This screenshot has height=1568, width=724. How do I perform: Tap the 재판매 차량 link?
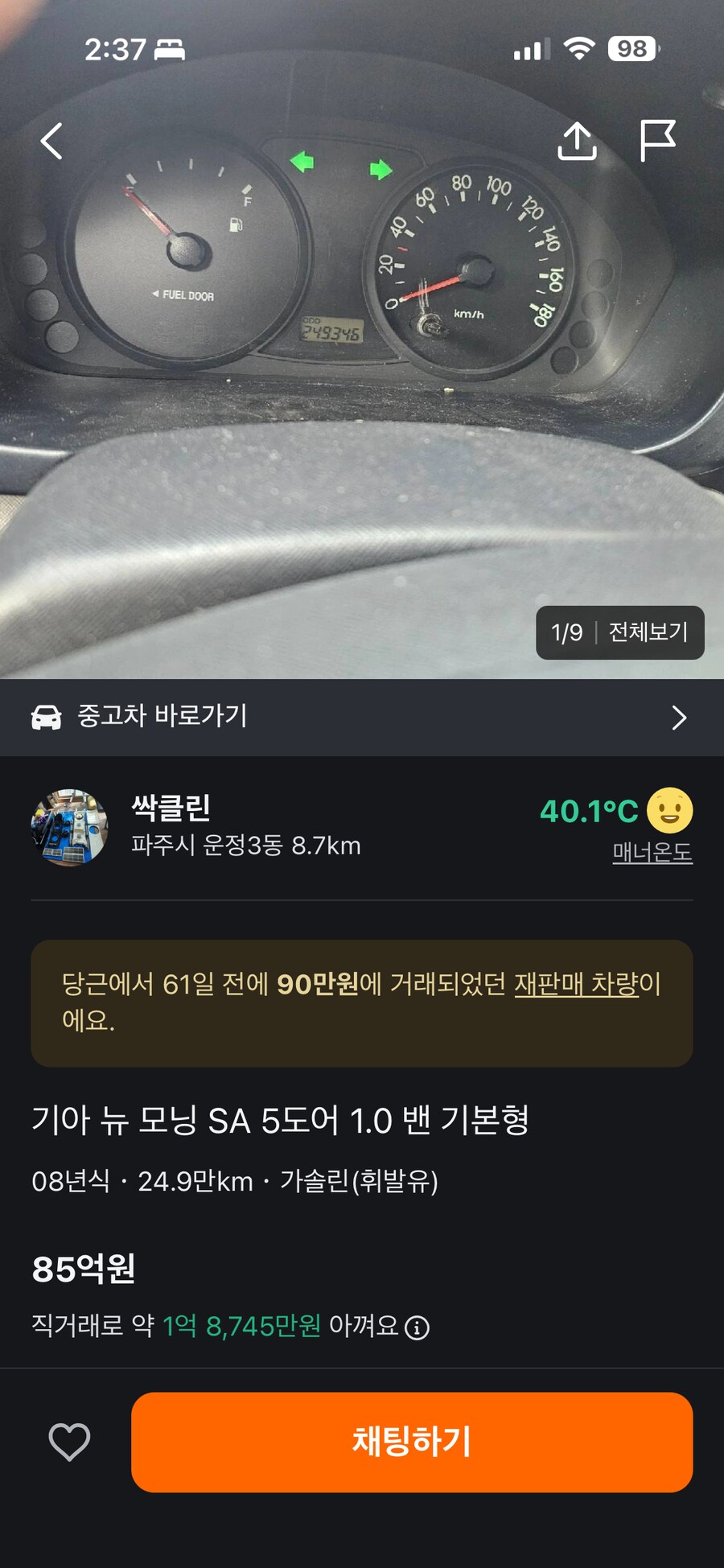[x=576, y=984]
